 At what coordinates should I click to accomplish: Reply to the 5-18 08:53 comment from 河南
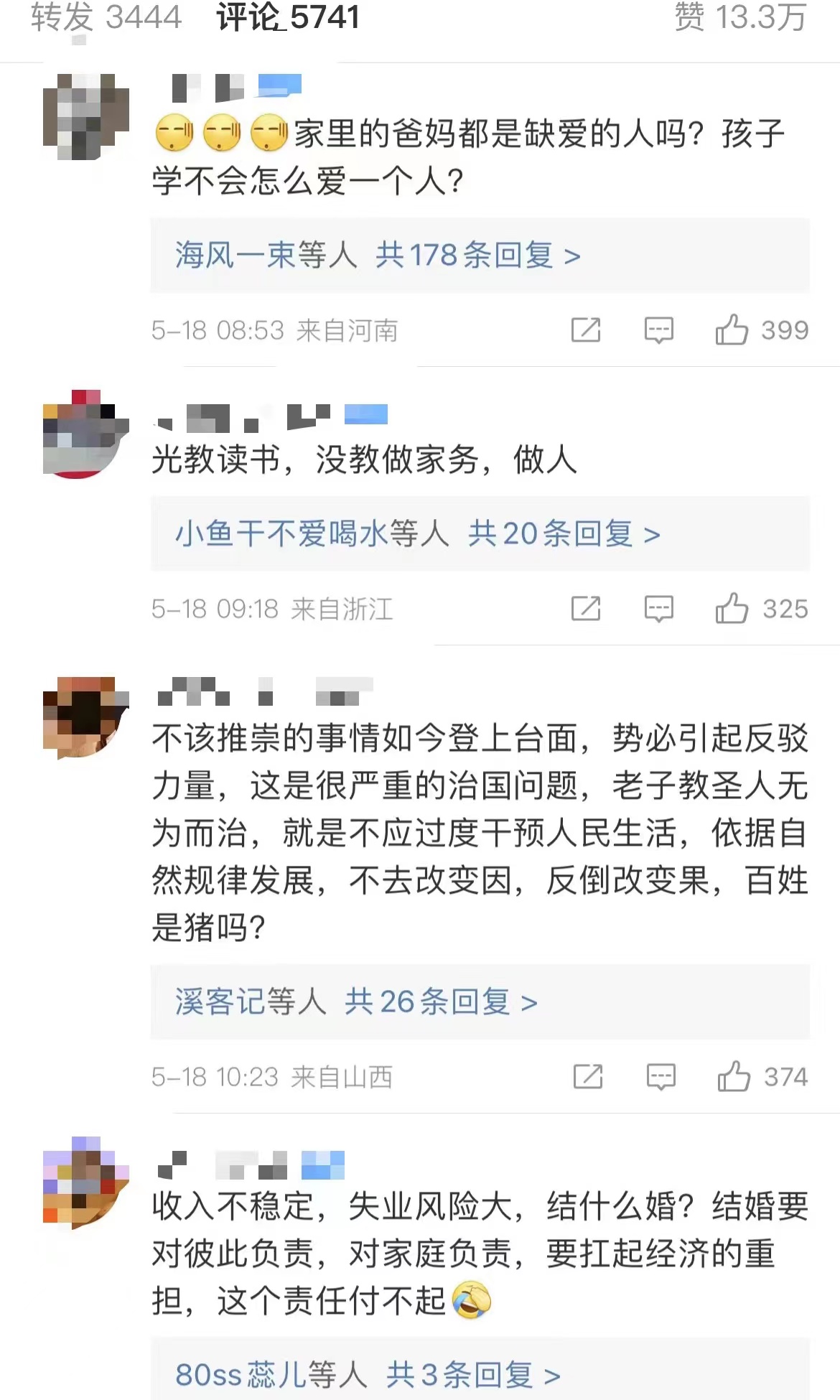658,330
